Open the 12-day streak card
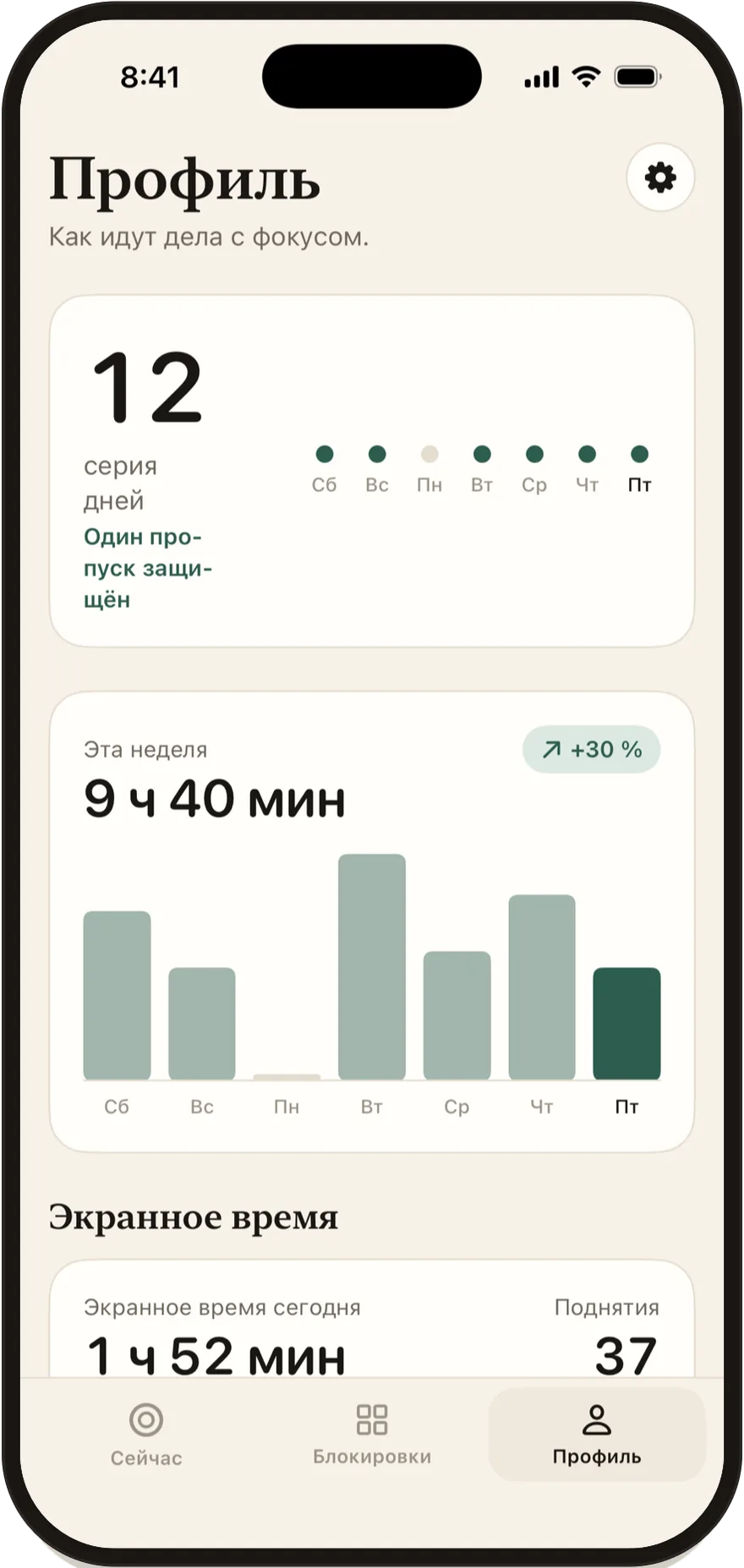Image resolution: width=744 pixels, height=1568 pixels. [x=372, y=471]
